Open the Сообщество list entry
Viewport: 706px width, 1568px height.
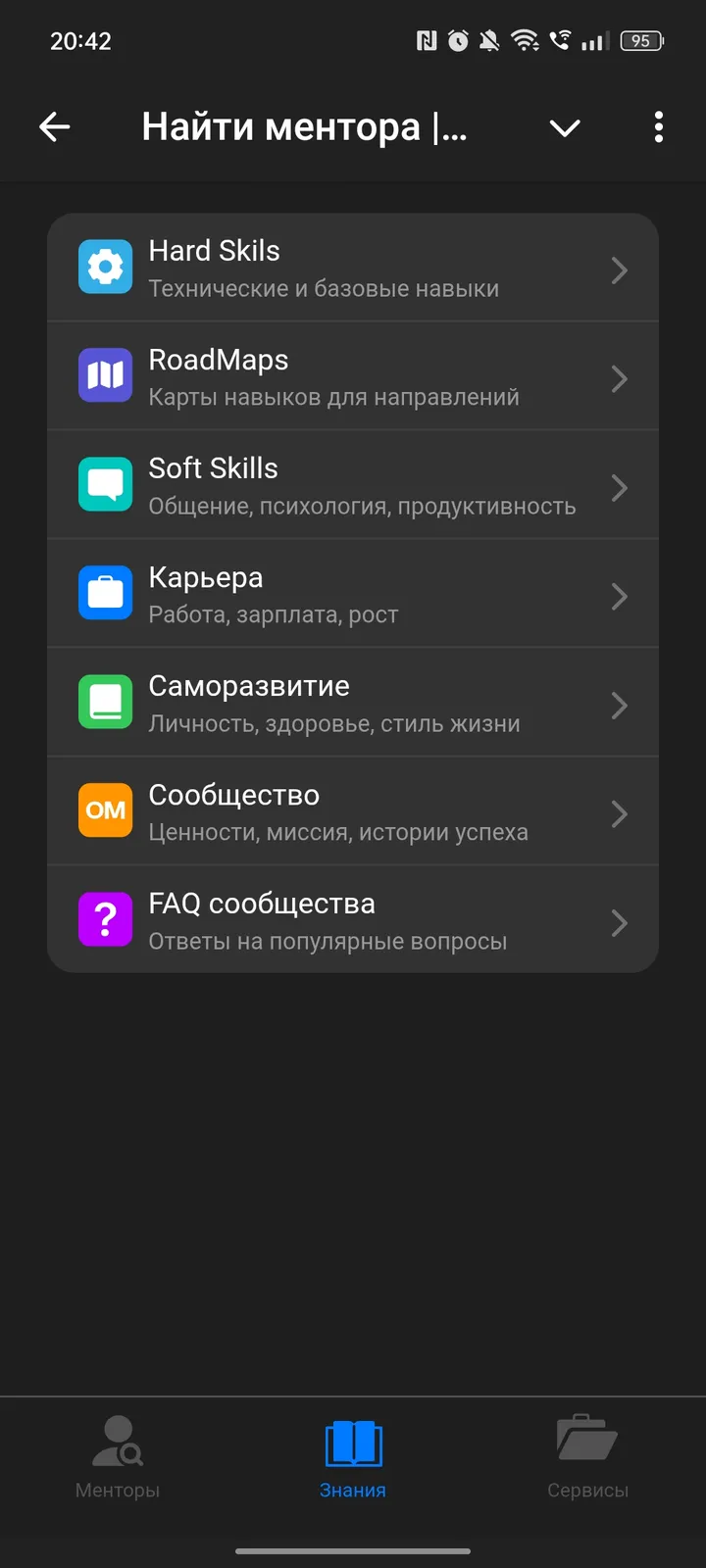[x=353, y=810]
